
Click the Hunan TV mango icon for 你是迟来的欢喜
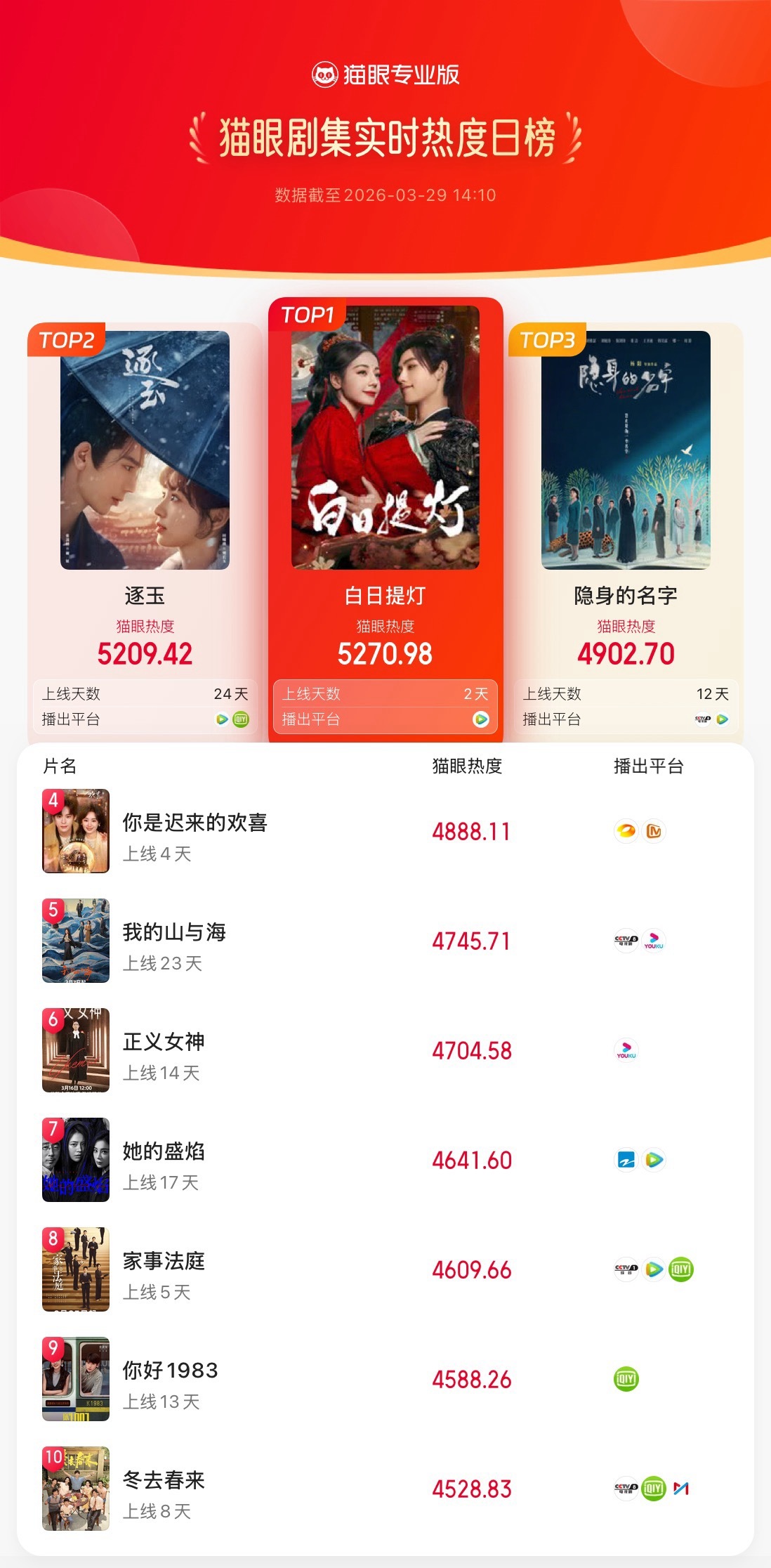click(x=624, y=830)
